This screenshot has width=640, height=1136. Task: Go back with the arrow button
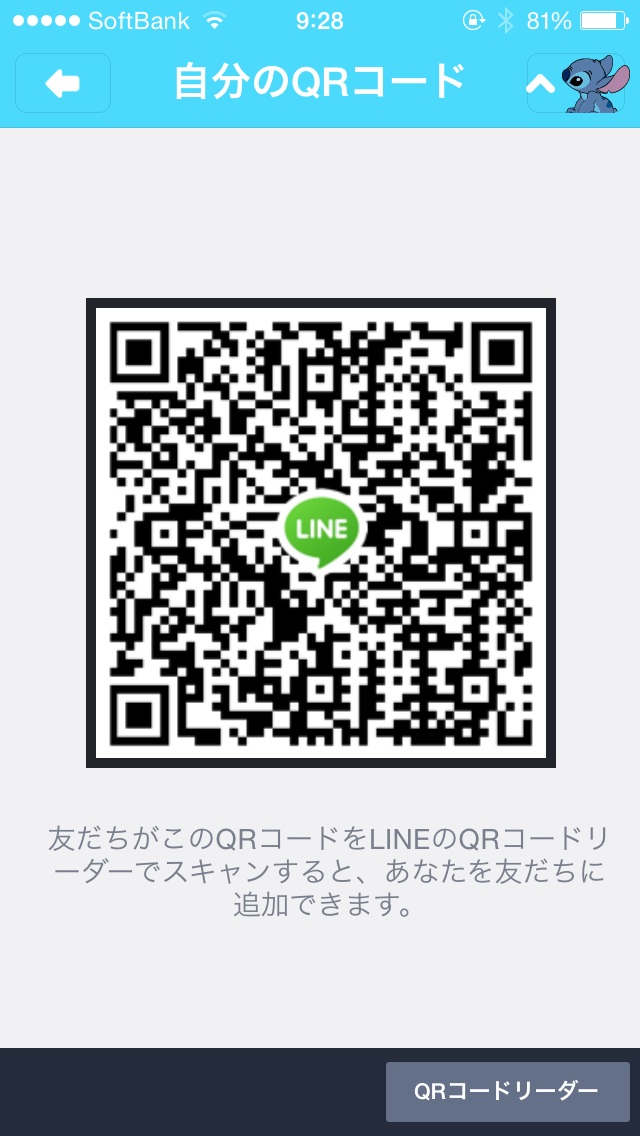click(63, 83)
